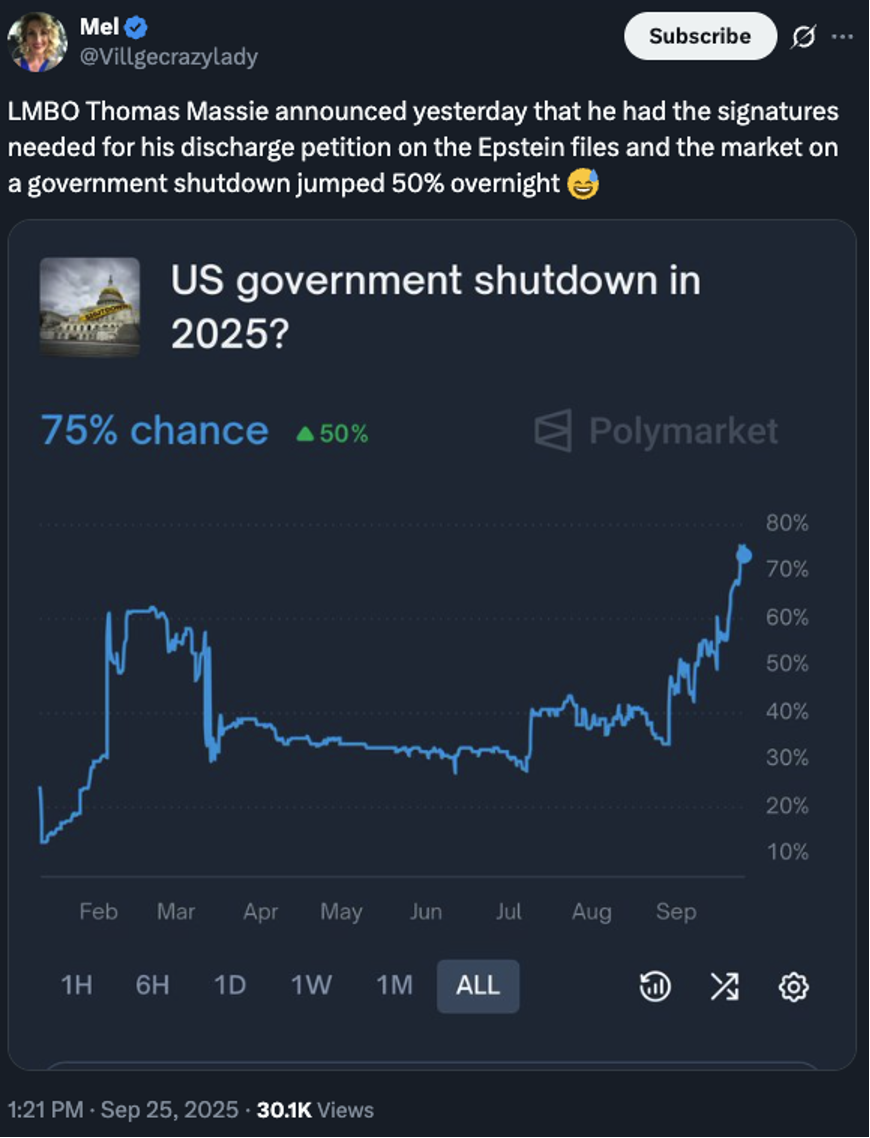The height and width of the screenshot is (1138, 870).
Task: Tap the Grok icon beside Subscribe
Action: (x=802, y=37)
